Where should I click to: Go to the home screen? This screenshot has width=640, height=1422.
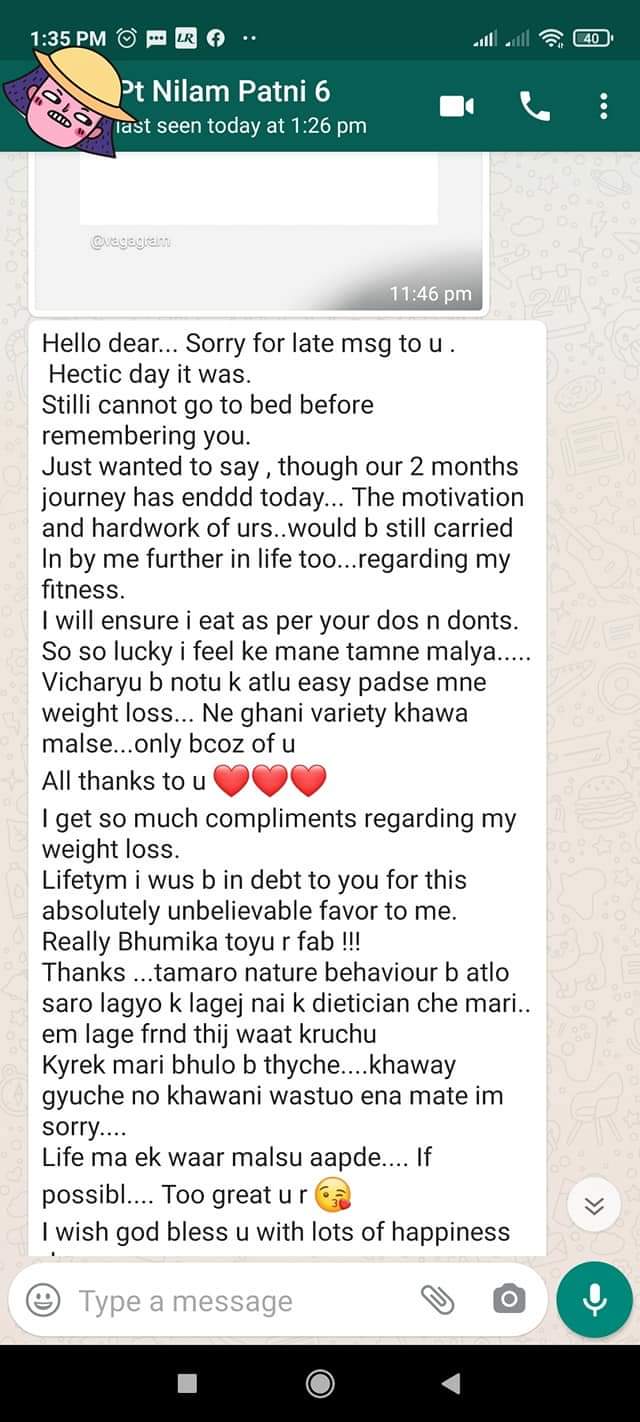[x=320, y=1383]
